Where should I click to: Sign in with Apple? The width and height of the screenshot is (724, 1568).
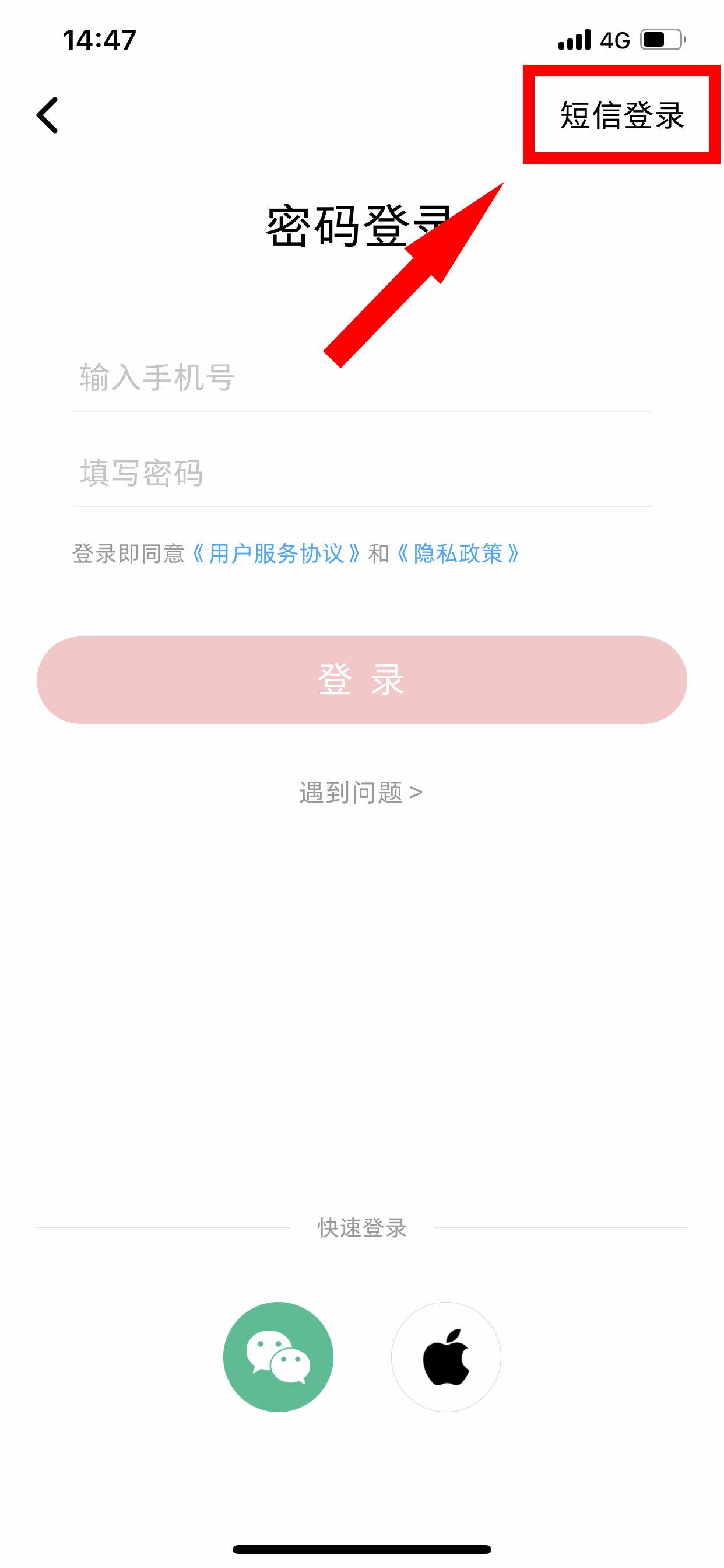(446, 1357)
